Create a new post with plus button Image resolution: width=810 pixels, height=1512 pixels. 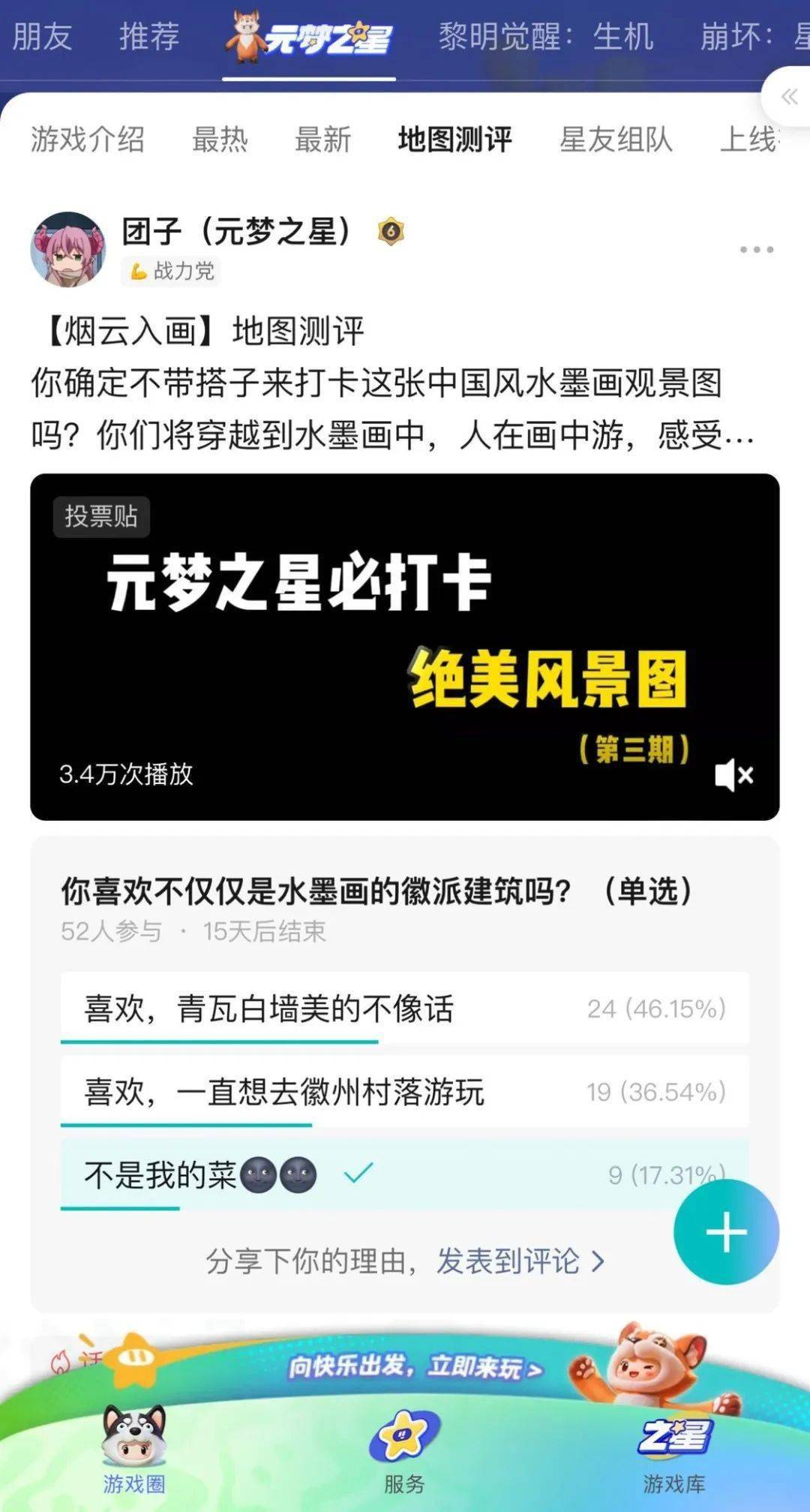pyautogui.click(x=726, y=1232)
